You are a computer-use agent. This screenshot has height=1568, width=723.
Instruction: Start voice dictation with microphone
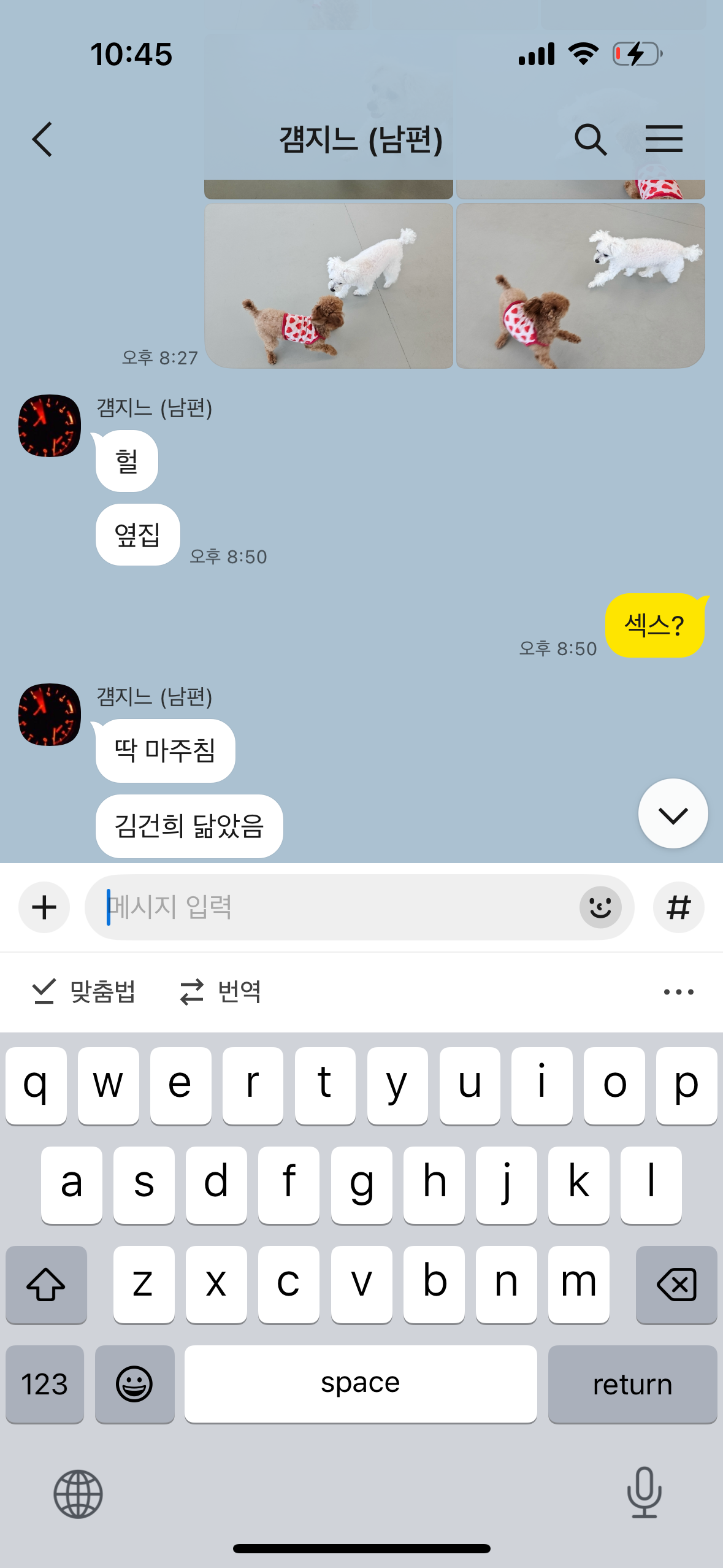[x=645, y=1493]
